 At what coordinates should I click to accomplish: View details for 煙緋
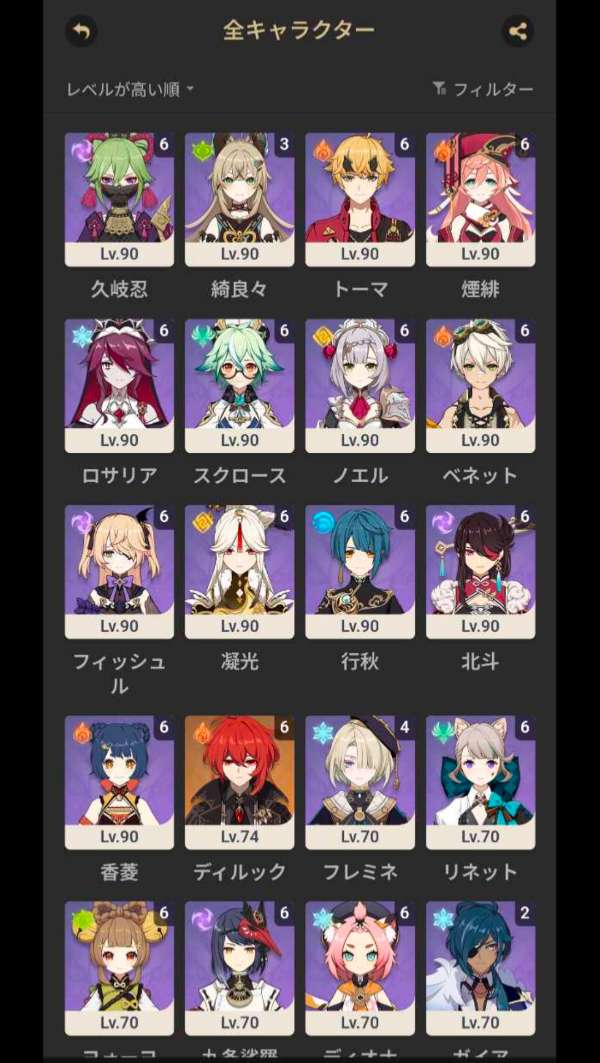click(480, 199)
